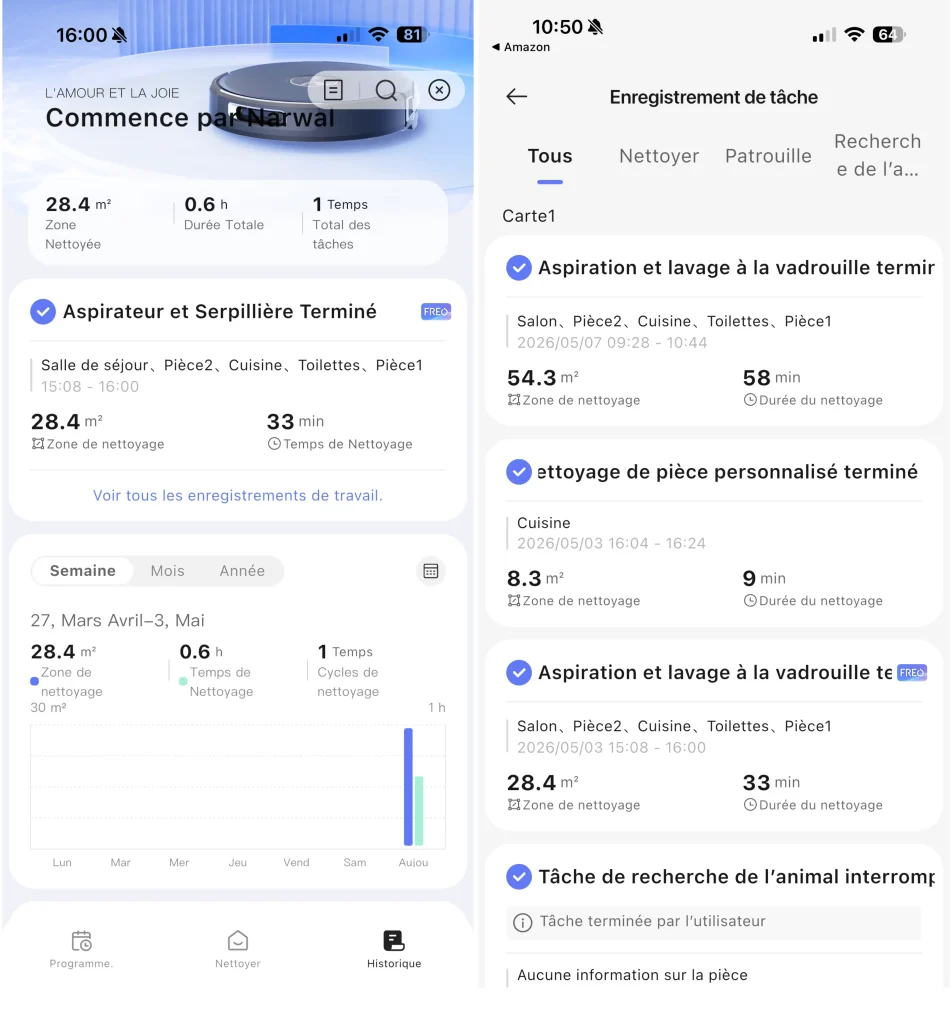Image resolution: width=952 pixels, height=1024 pixels.
Task: Switch the chart to Année
Action: [242, 571]
